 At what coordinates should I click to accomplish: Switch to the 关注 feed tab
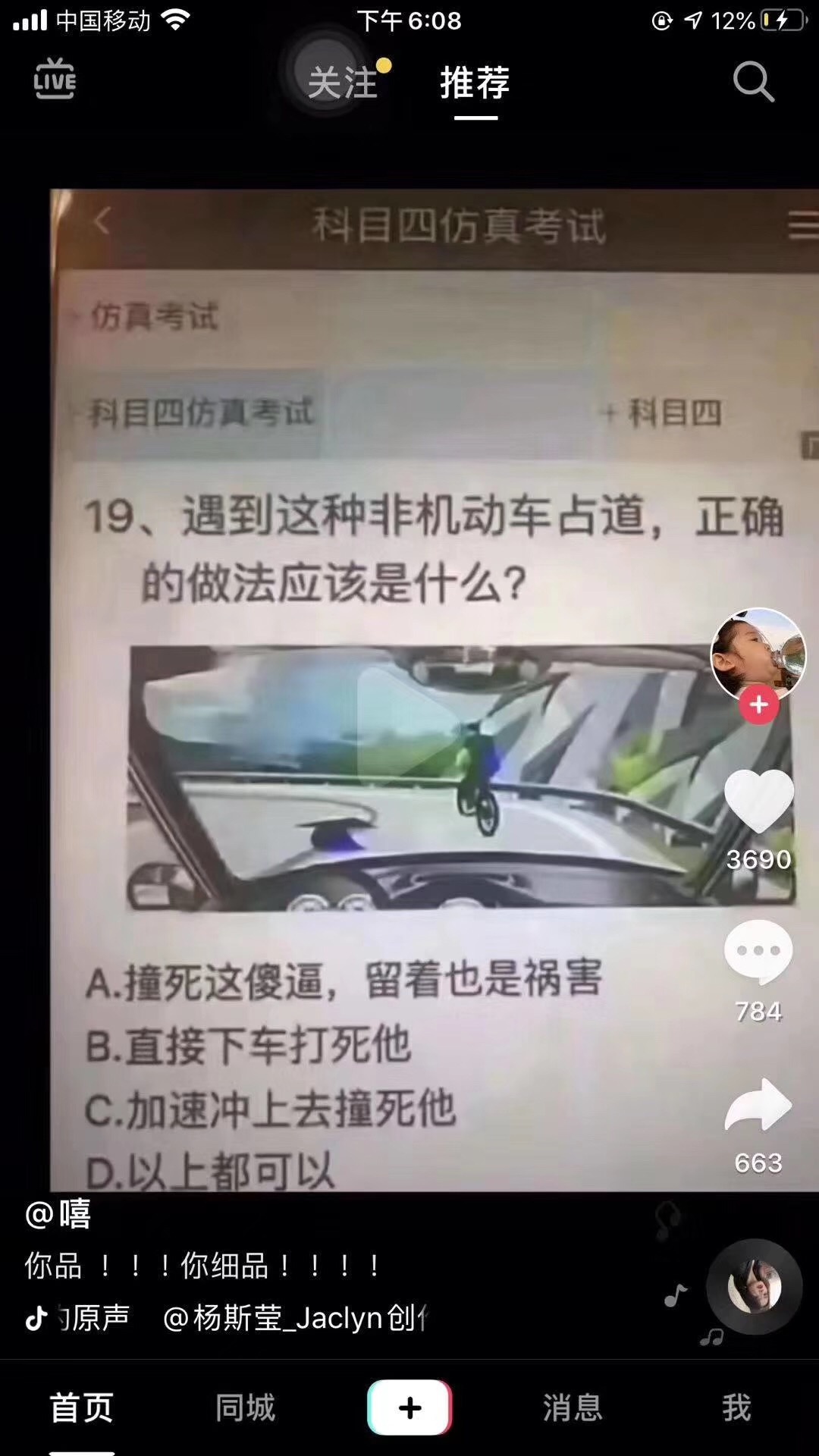click(342, 81)
